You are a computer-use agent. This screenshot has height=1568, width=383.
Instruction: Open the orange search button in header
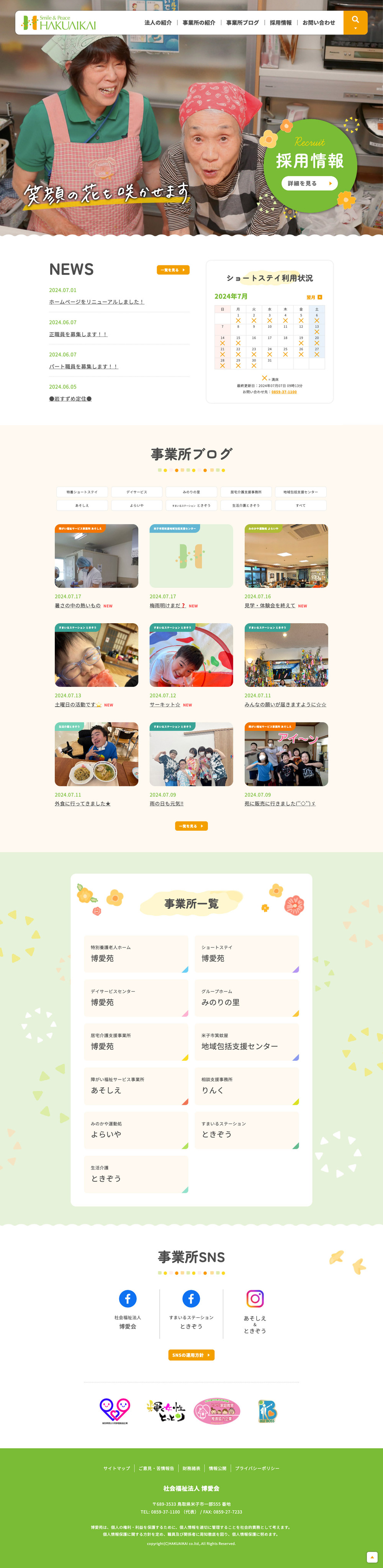click(355, 23)
